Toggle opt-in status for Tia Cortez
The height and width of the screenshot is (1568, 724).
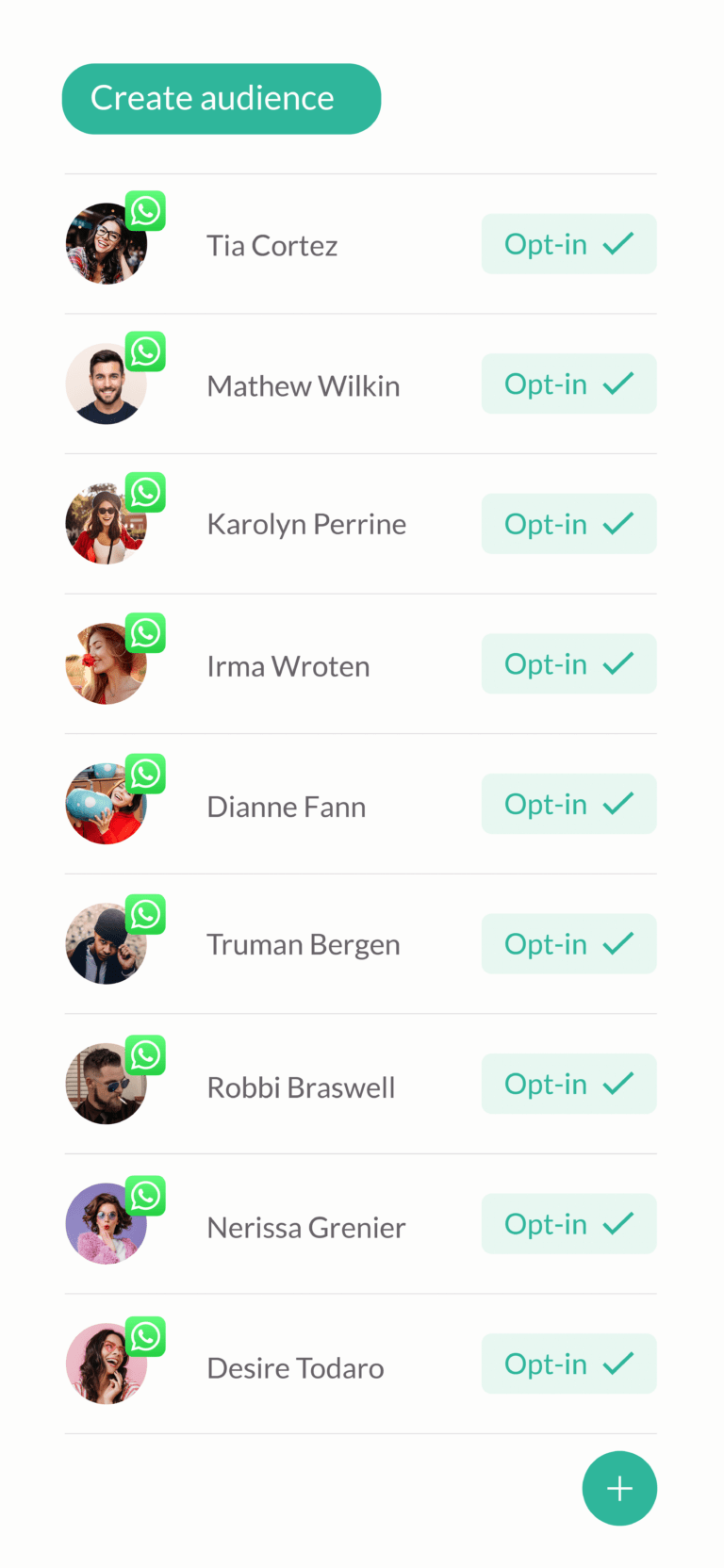tap(568, 243)
